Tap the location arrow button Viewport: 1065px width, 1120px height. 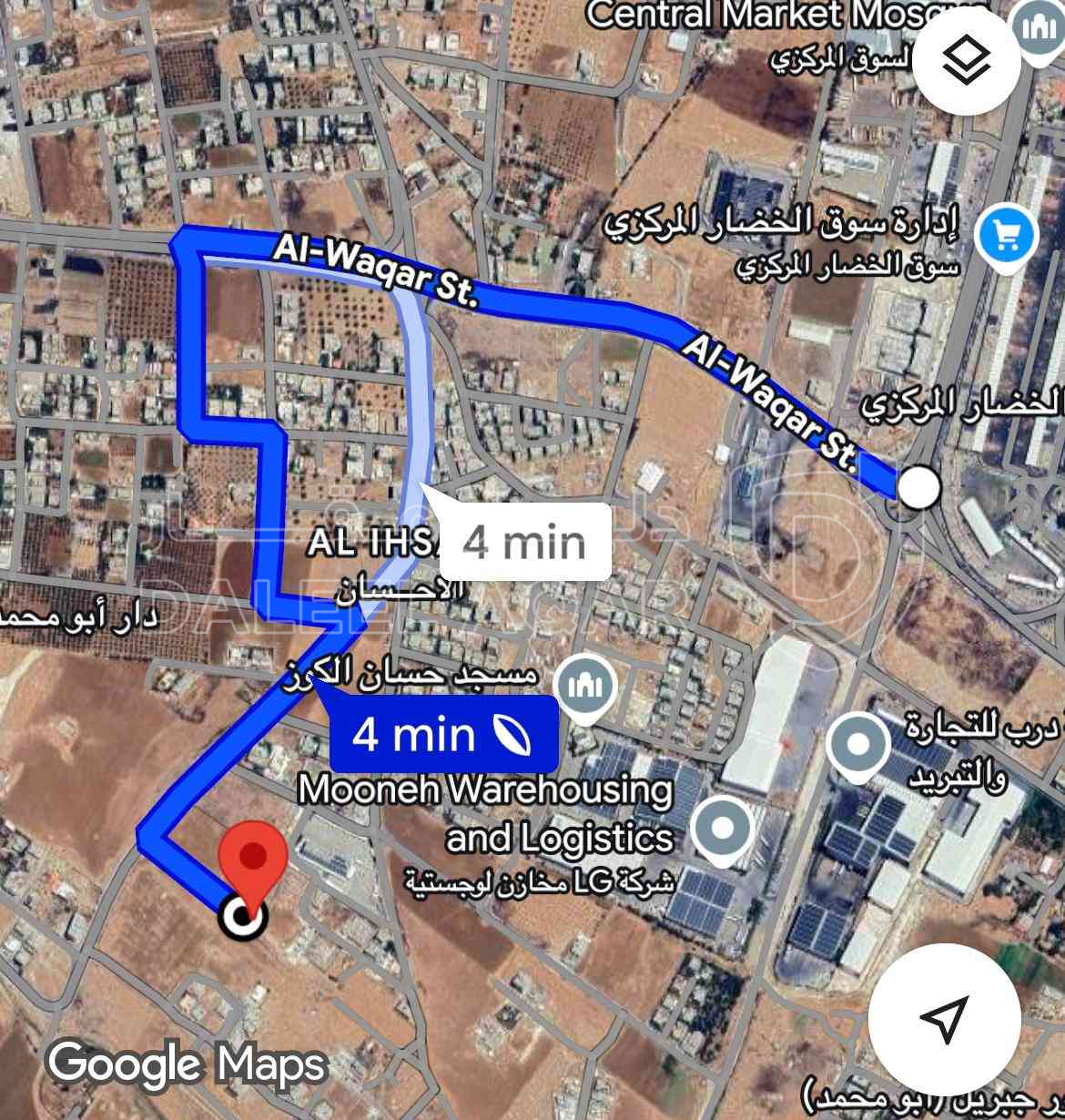[x=943, y=1017]
